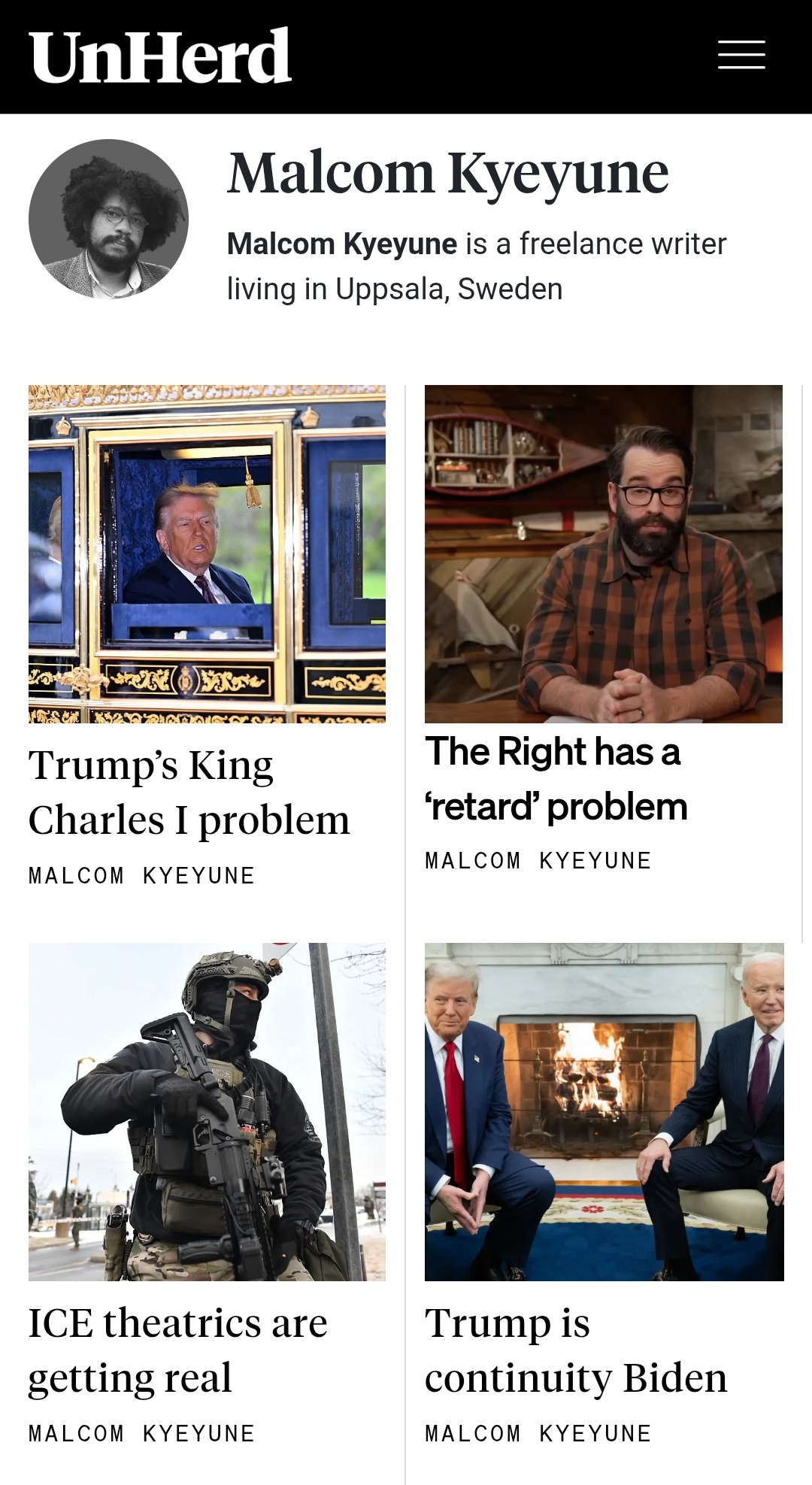Viewport: 812px width, 1485px height.
Task: Open 'Trump is continuity Biden' headline
Action: coord(575,1350)
